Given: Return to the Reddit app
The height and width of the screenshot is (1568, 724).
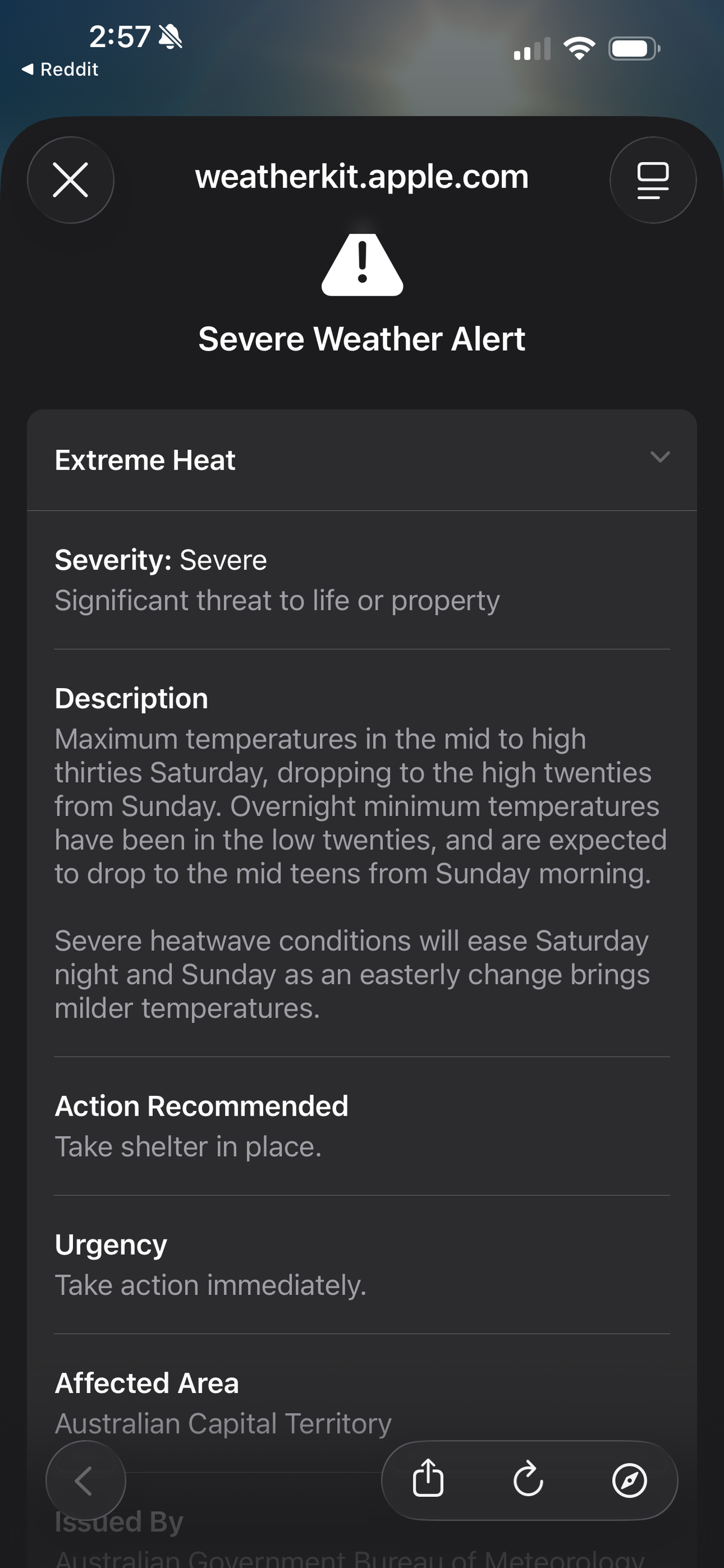Looking at the screenshot, I should (x=60, y=69).
